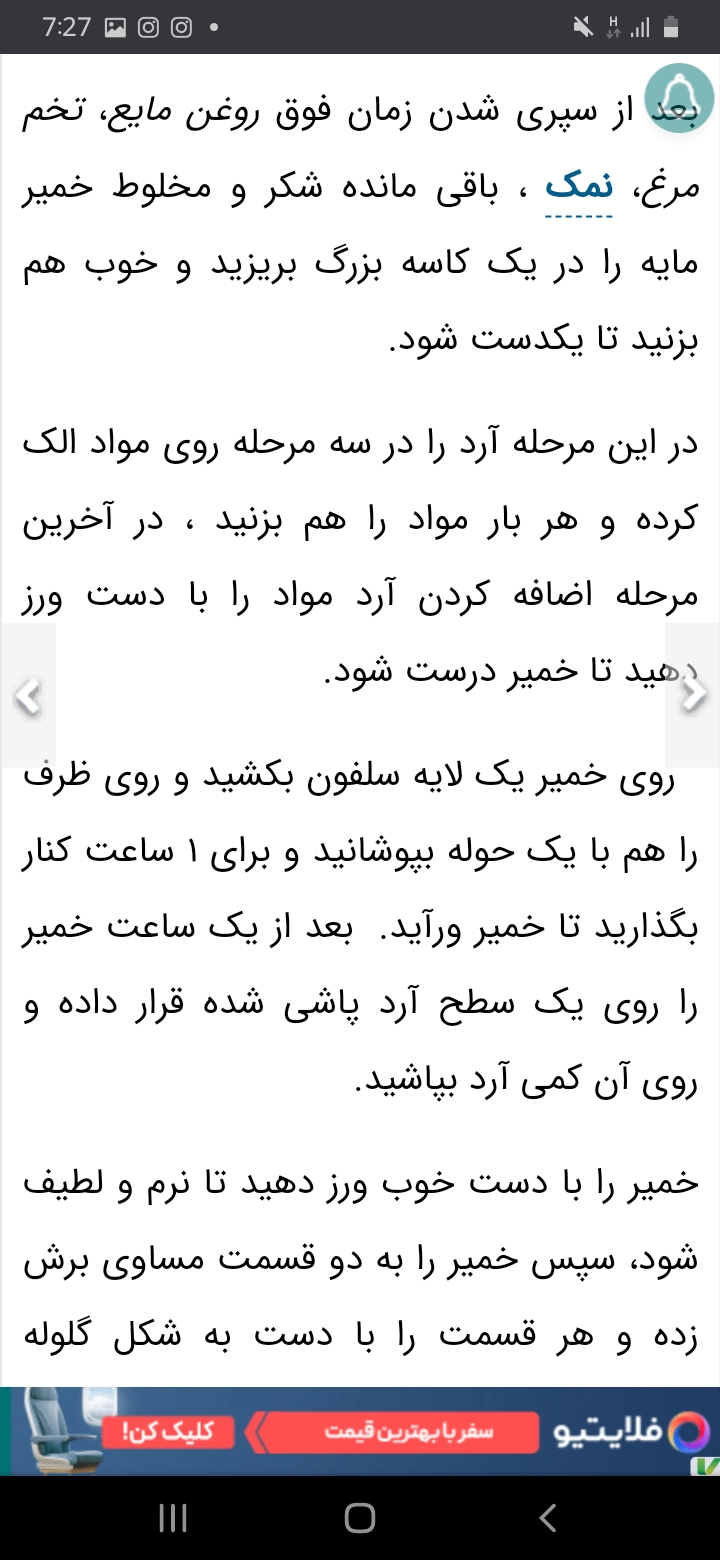Open the فلایتیو travel ad banner
Viewport: 720px width, 1560px height.
tap(420, 1431)
